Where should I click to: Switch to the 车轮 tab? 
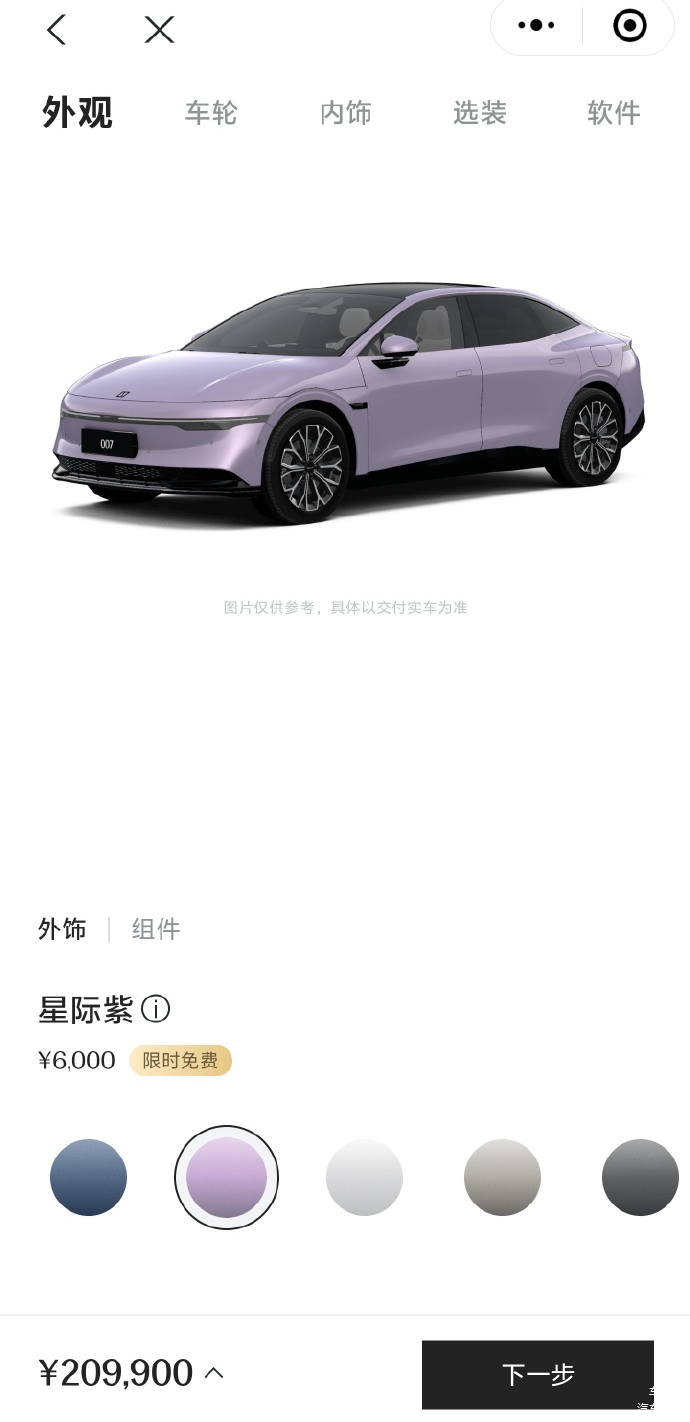point(211,113)
